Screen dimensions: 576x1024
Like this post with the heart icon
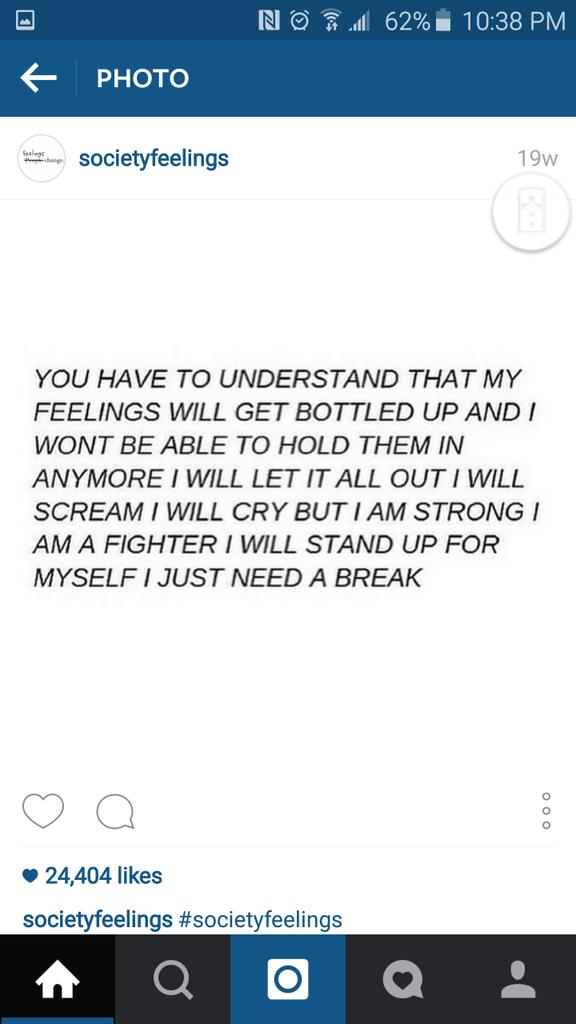(43, 811)
